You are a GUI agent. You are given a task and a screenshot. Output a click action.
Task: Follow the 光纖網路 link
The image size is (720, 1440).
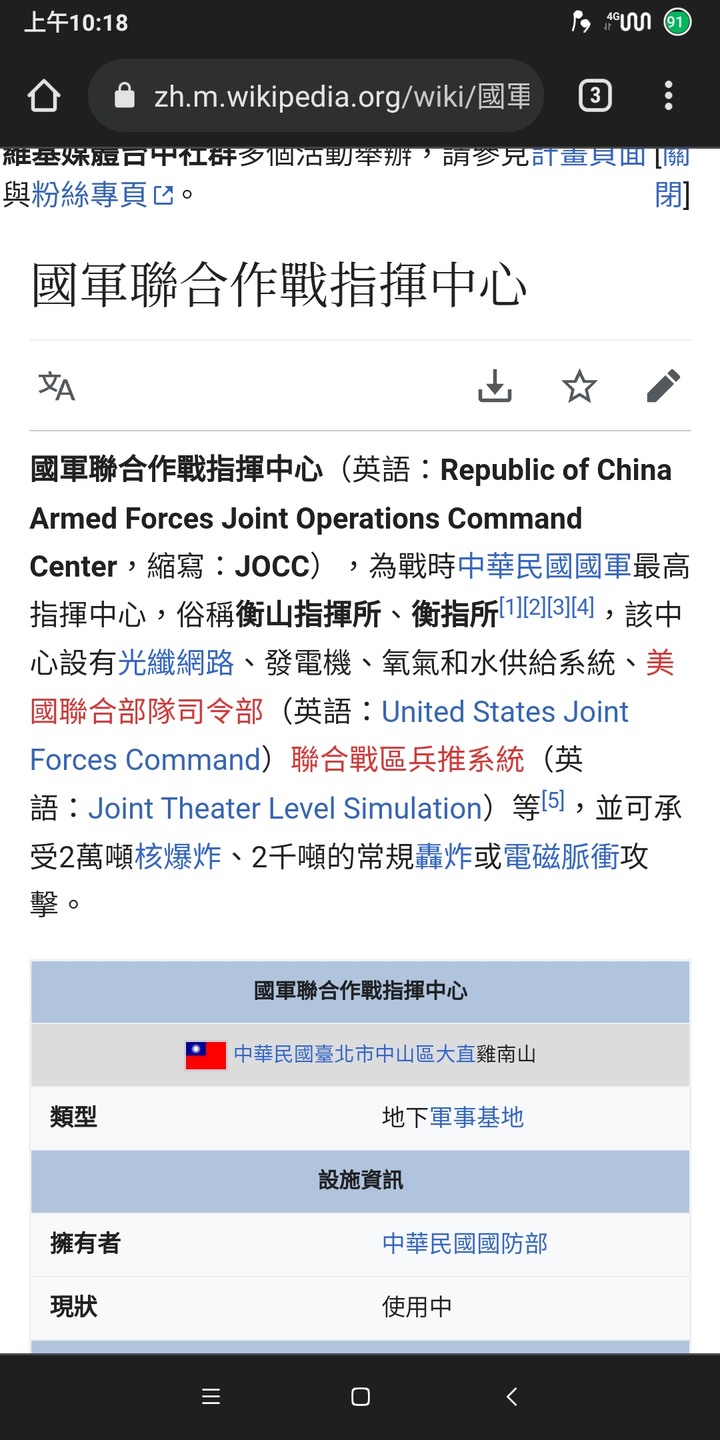(176, 662)
